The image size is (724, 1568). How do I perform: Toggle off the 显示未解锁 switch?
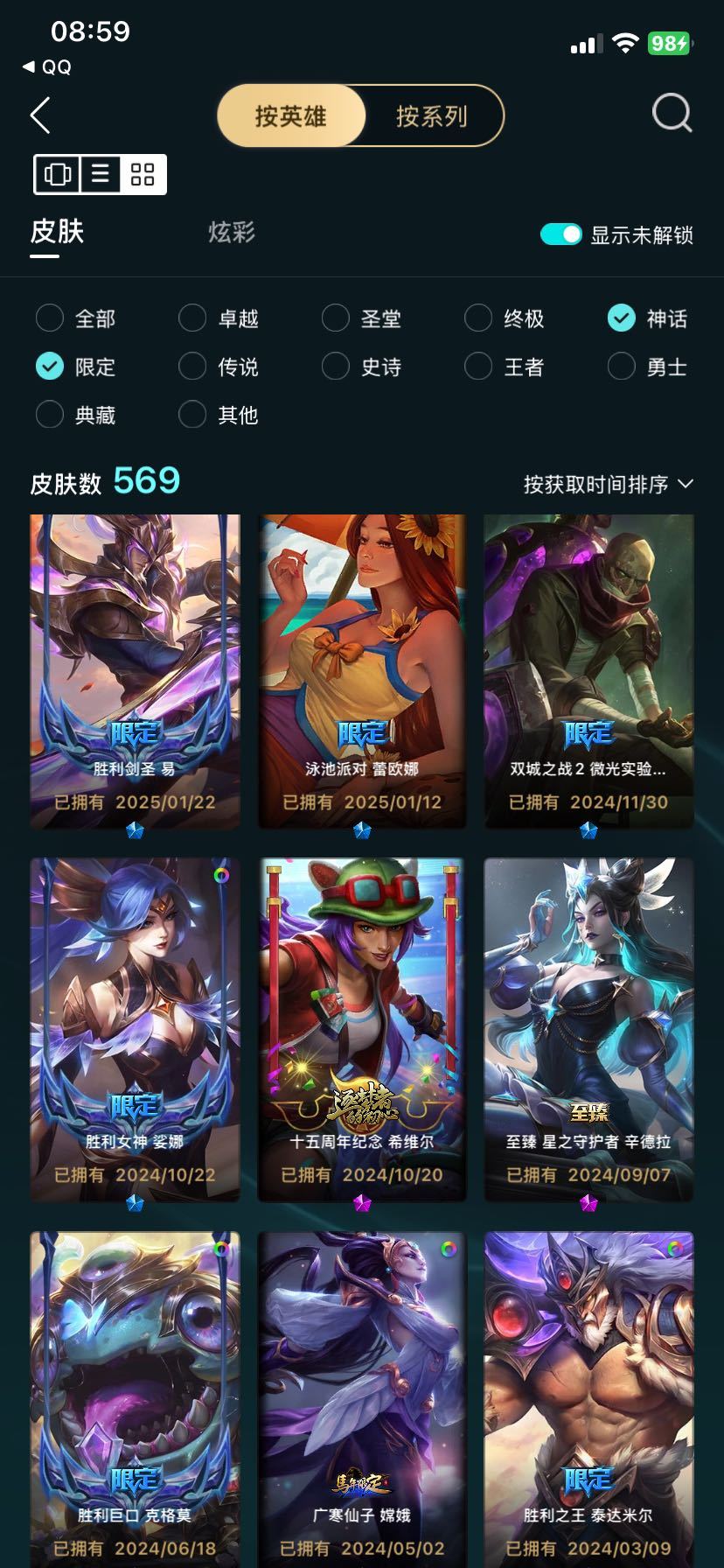click(x=562, y=234)
